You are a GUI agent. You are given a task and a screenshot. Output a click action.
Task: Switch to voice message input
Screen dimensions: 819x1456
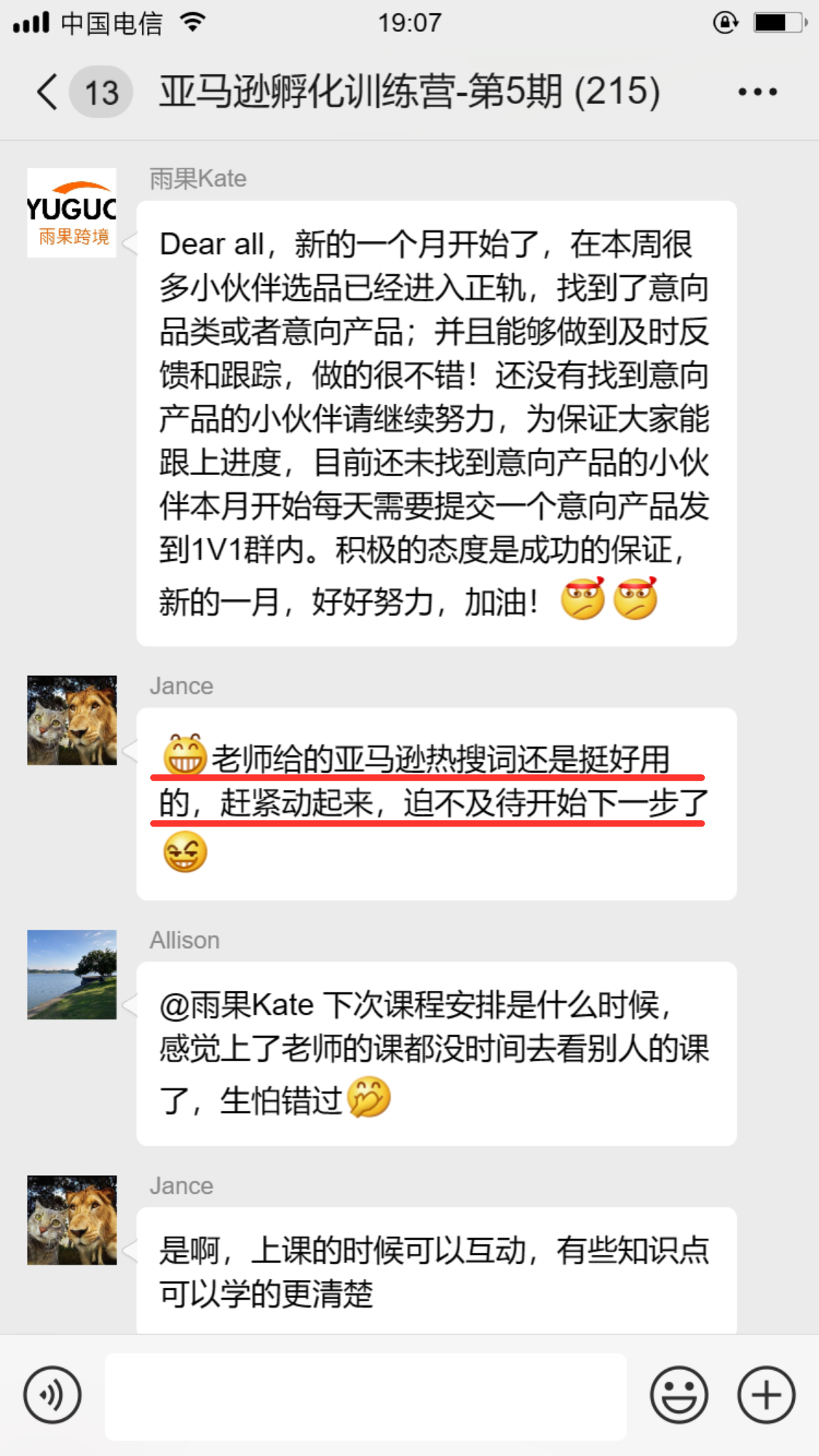tap(52, 1395)
